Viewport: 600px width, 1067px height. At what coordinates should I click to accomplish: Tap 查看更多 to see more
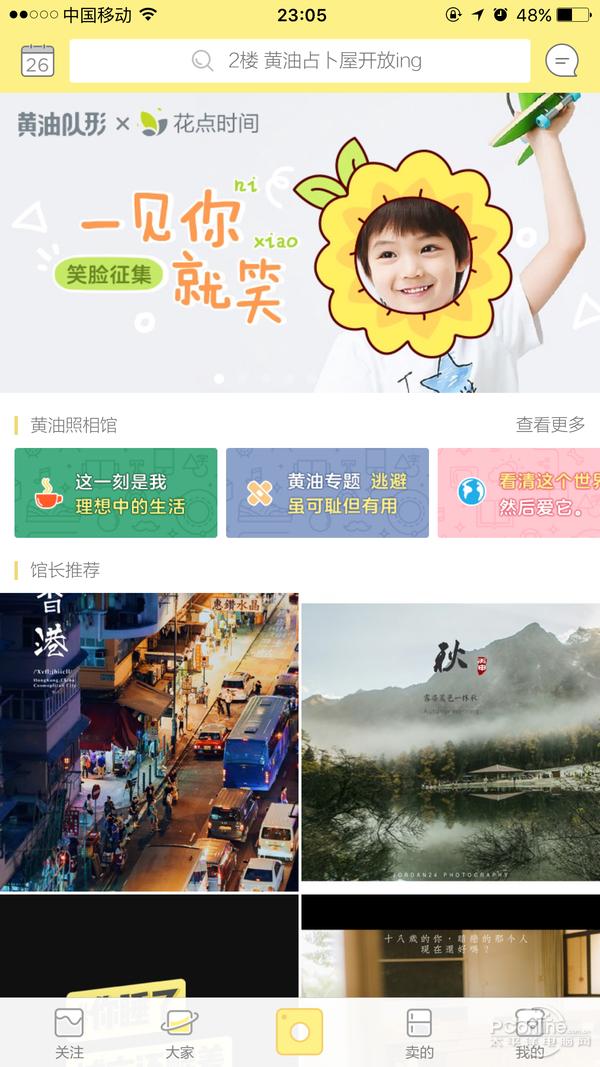(x=550, y=425)
